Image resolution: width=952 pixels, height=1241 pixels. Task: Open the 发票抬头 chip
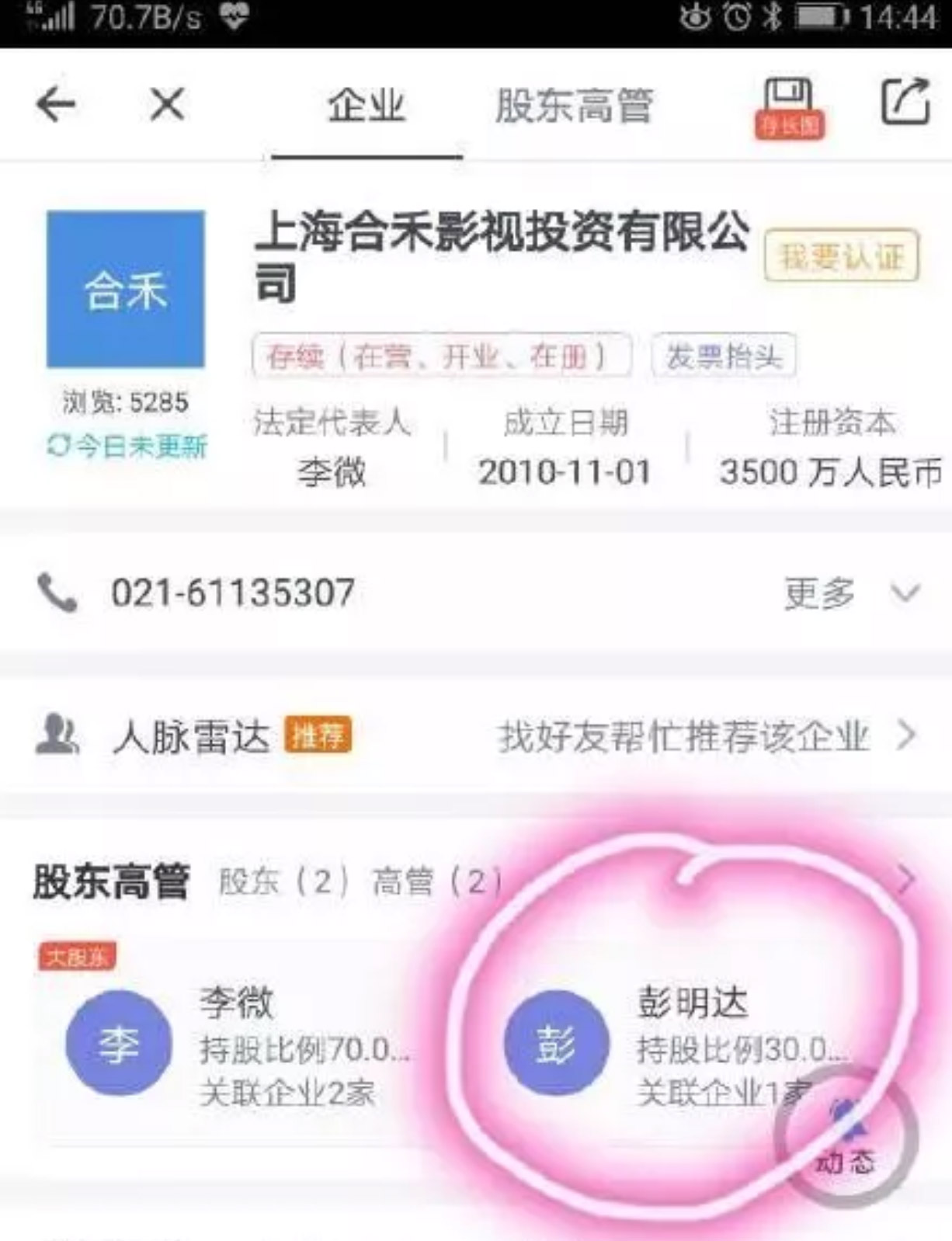click(x=724, y=356)
